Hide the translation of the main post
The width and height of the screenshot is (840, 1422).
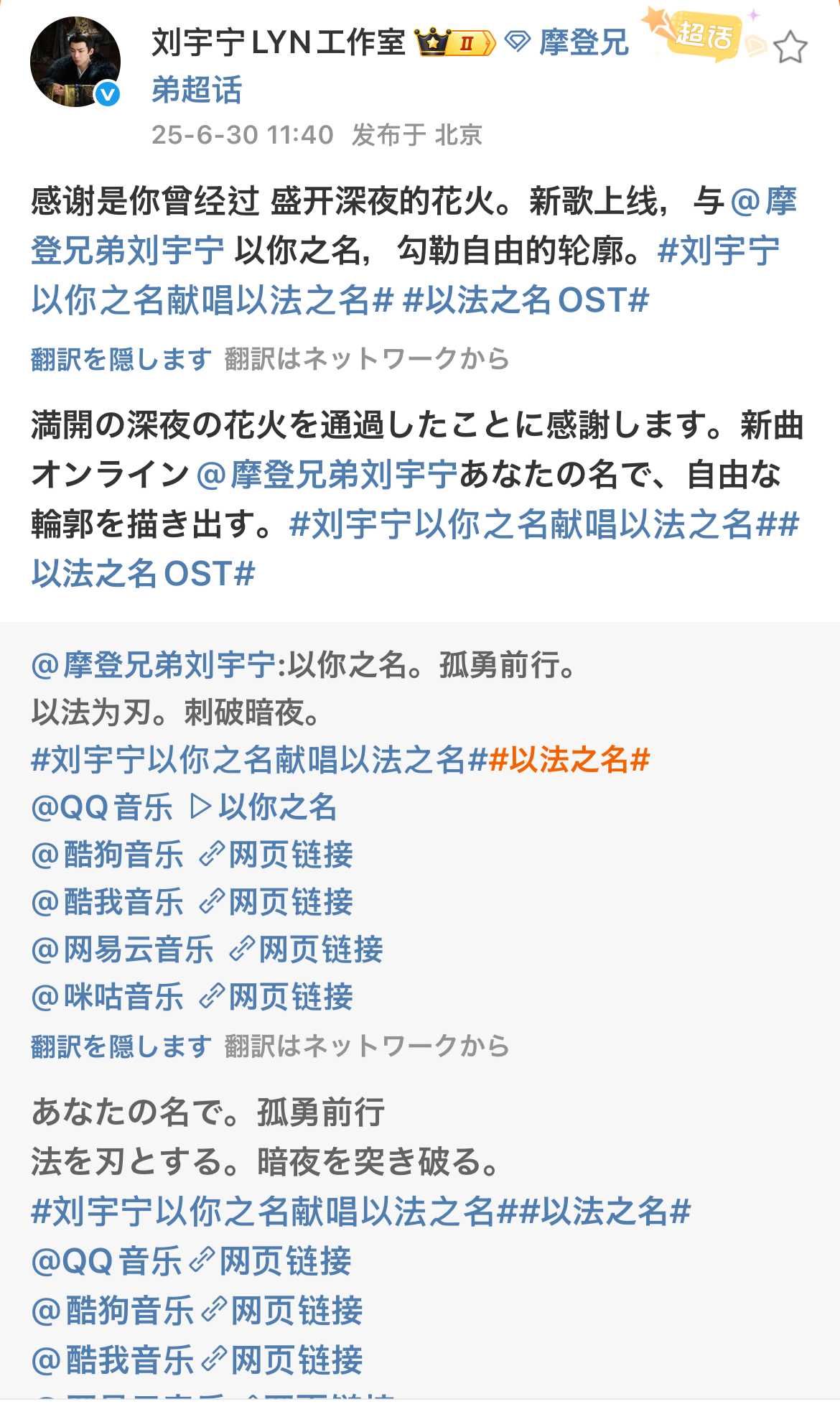(x=121, y=358)
